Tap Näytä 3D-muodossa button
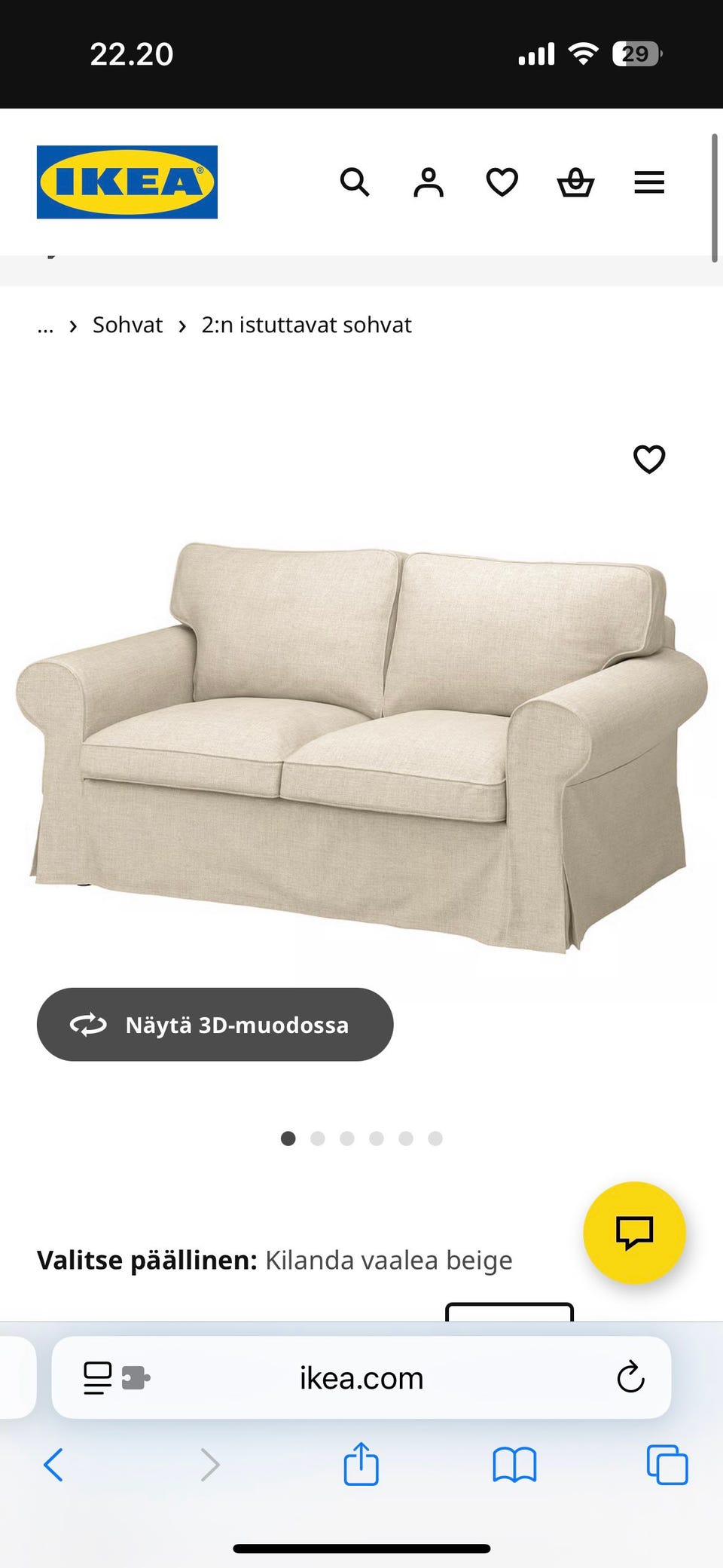The image size is (723, 1568). (x=215, y=1025)
